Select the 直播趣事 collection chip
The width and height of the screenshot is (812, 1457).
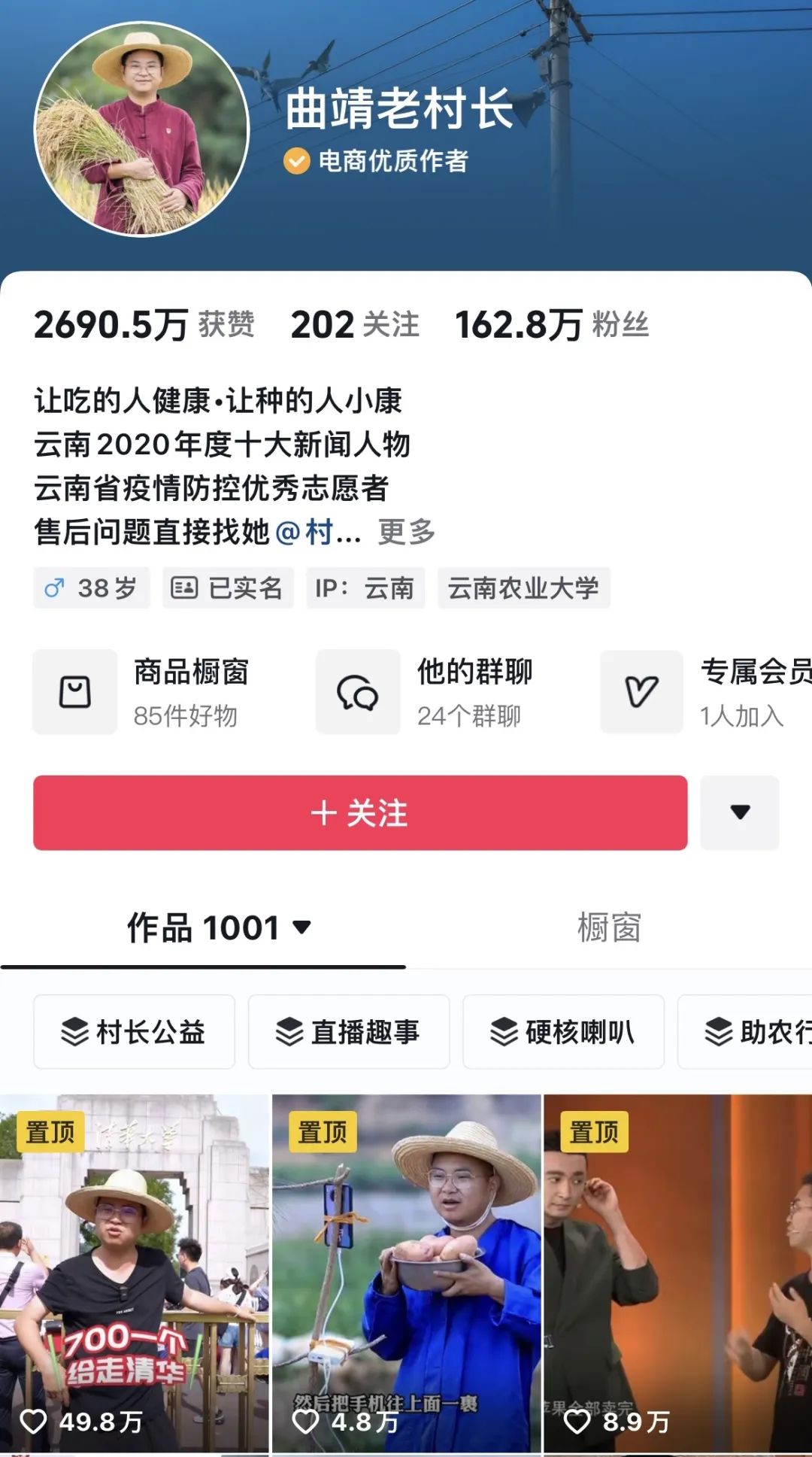coord(349,1032)
